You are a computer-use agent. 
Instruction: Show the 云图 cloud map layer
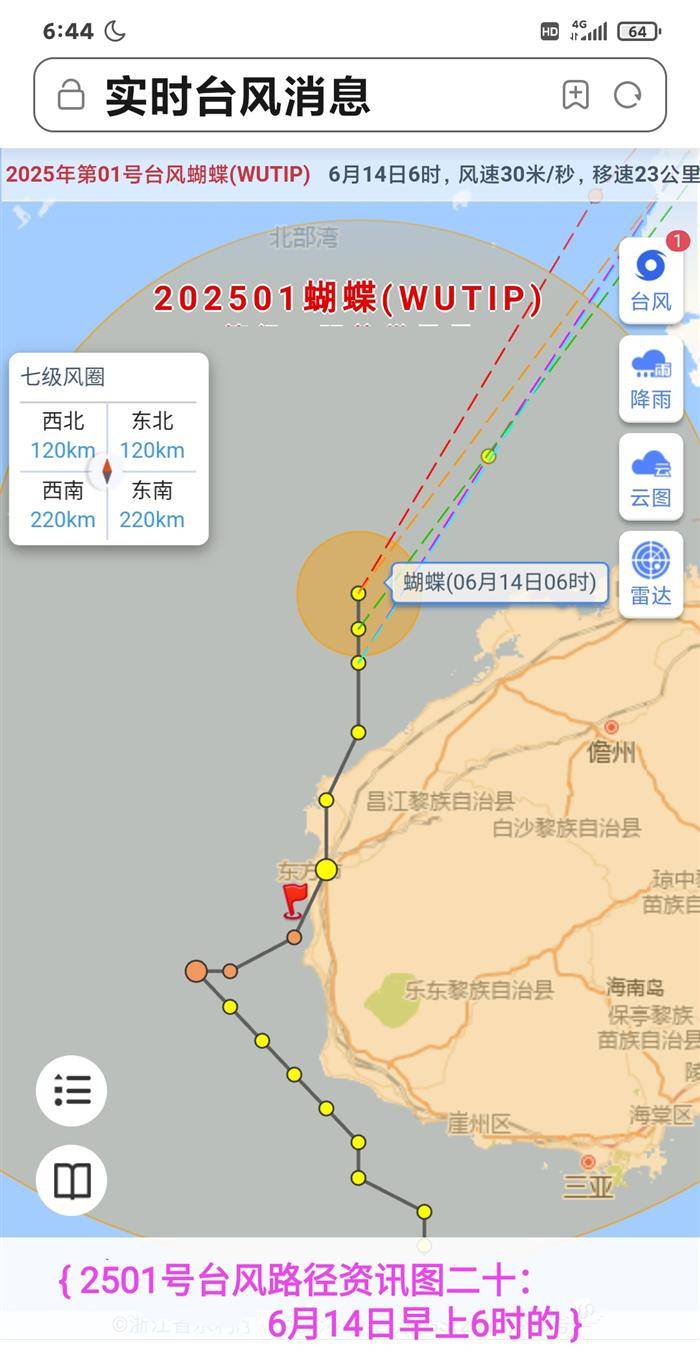coord(651,476)
